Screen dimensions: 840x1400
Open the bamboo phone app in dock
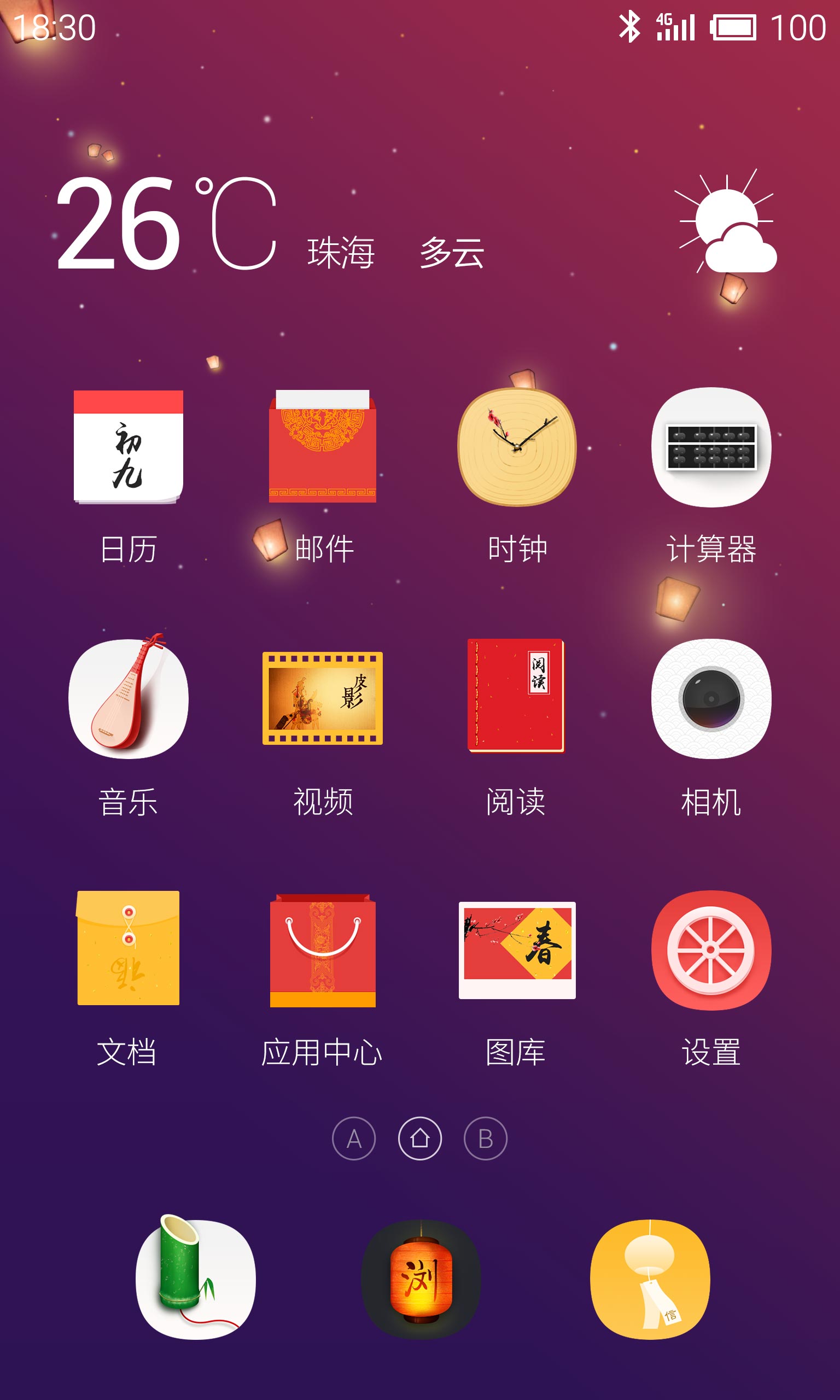coord(195,1277)
